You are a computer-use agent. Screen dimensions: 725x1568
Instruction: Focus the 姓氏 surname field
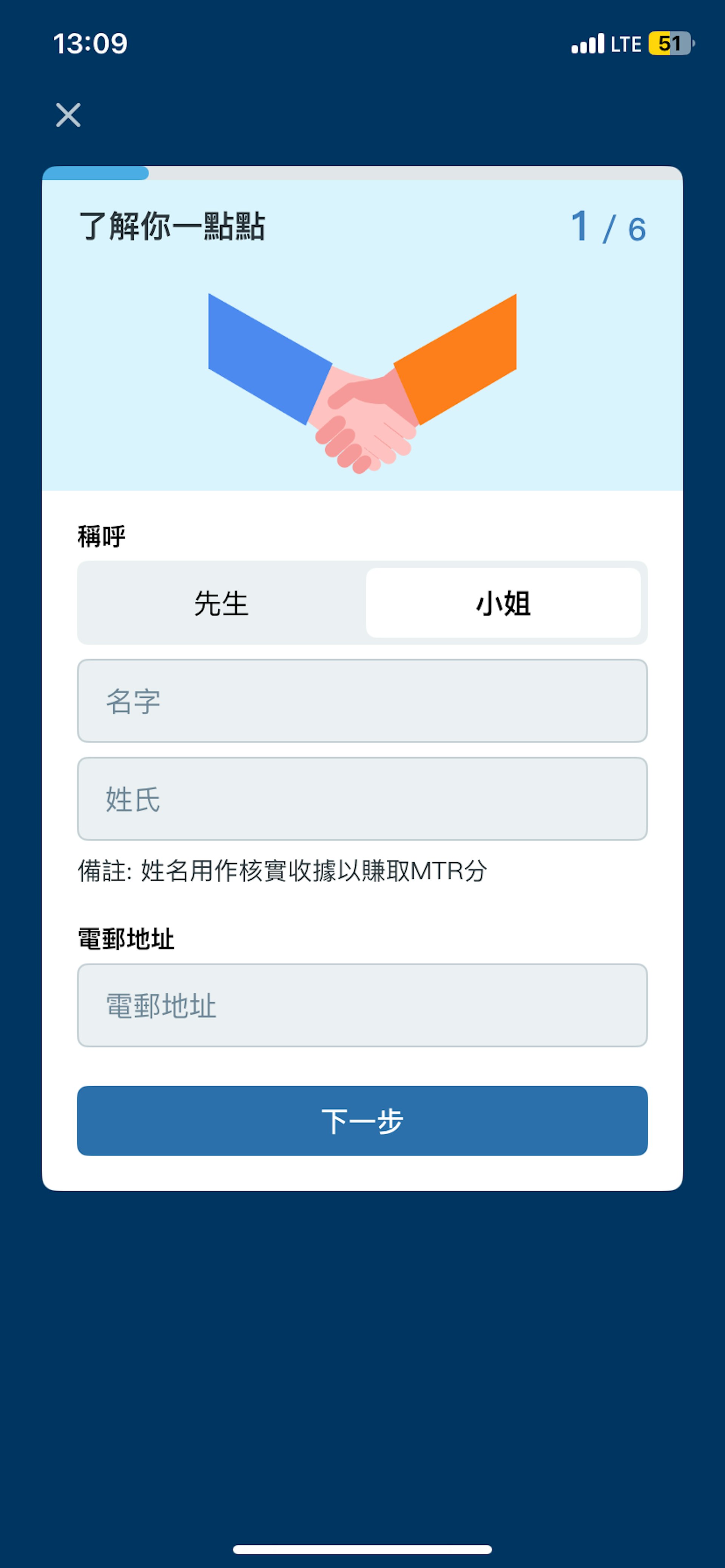pyautogui.click(x=362, y=799)
